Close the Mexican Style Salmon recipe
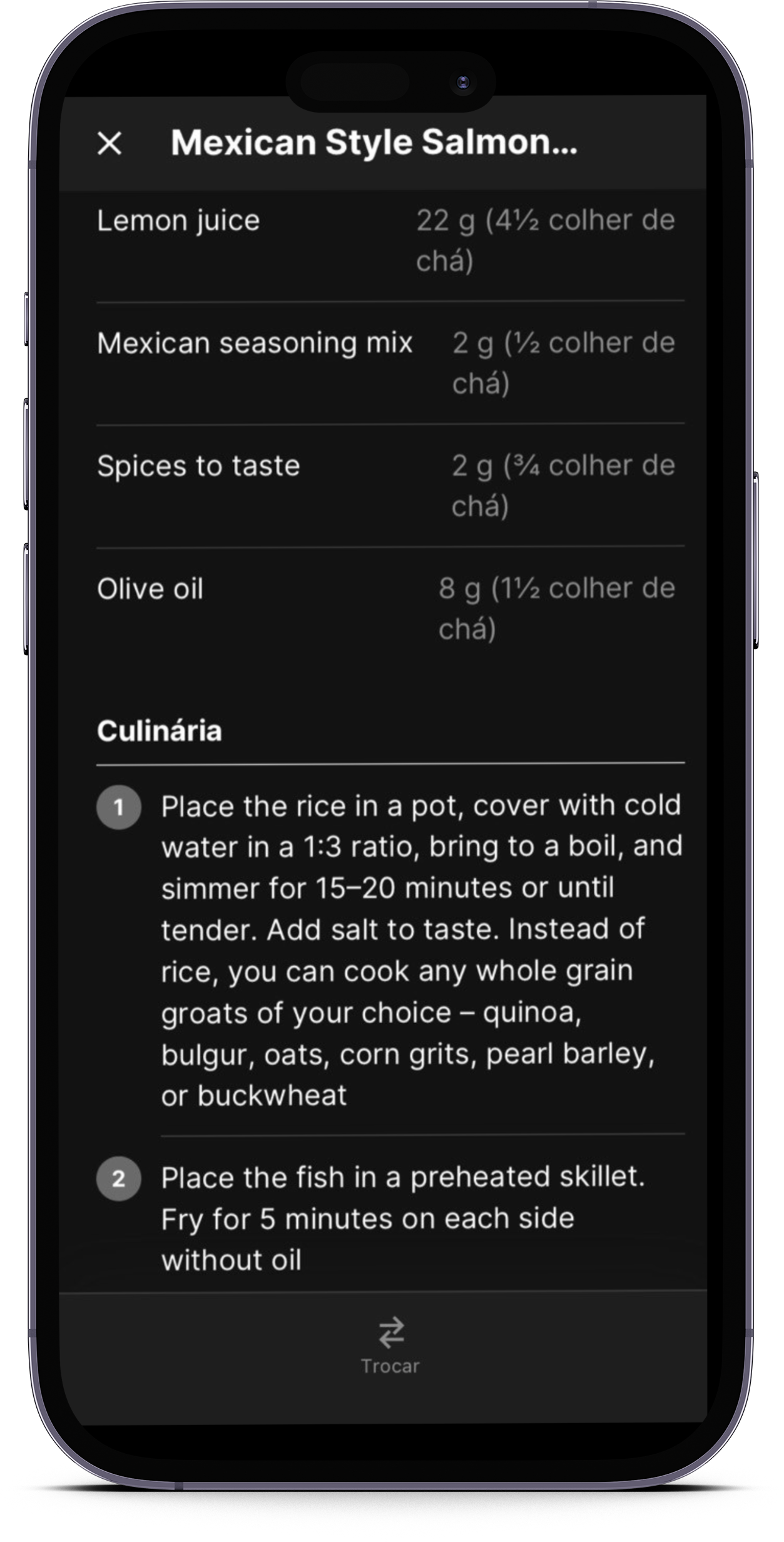784x1542 pixels. pyautogui.click(x=109, y=143)
